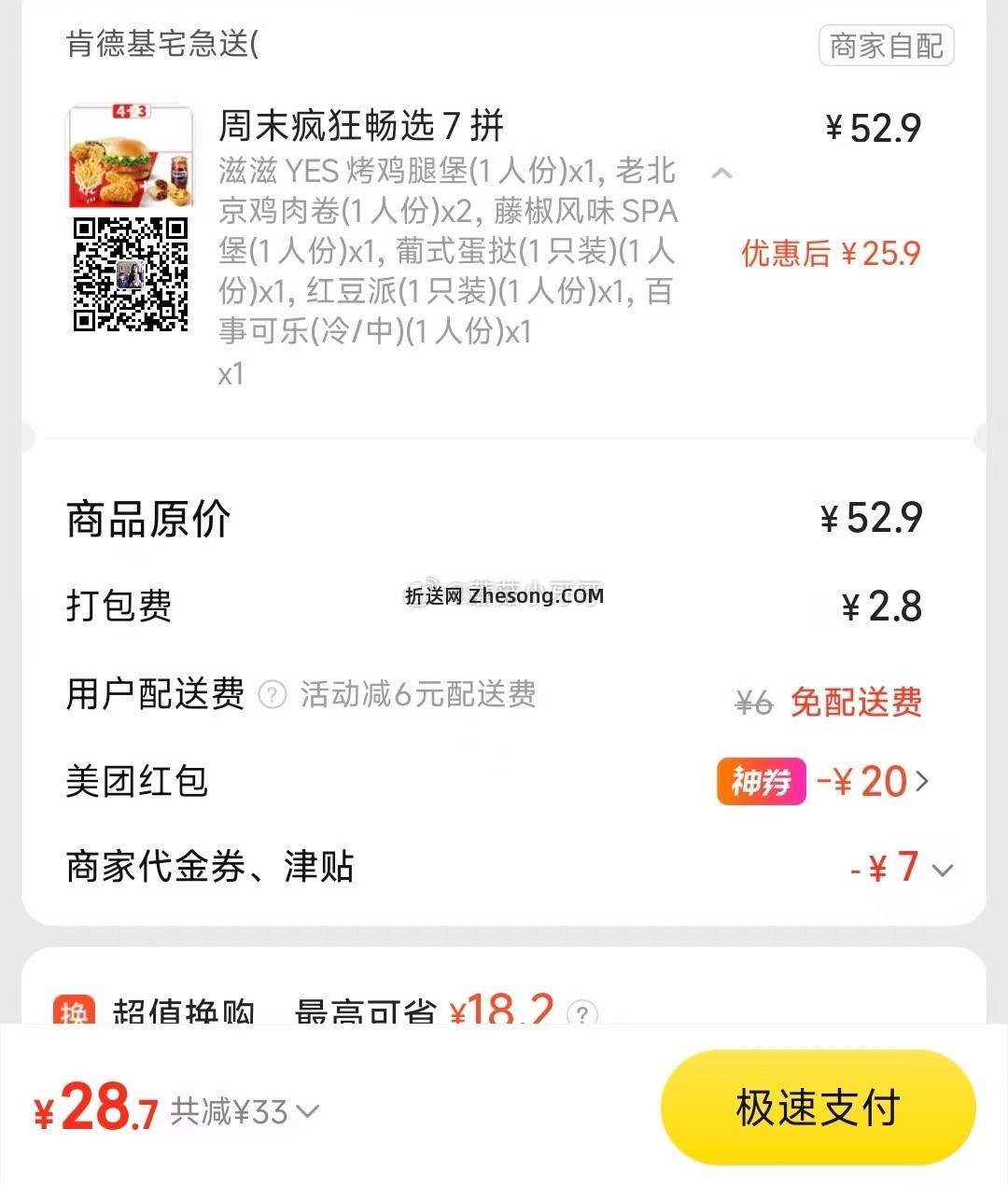Tap the 神券 coupon badge
The image size is (1008, 1185).
761,781
